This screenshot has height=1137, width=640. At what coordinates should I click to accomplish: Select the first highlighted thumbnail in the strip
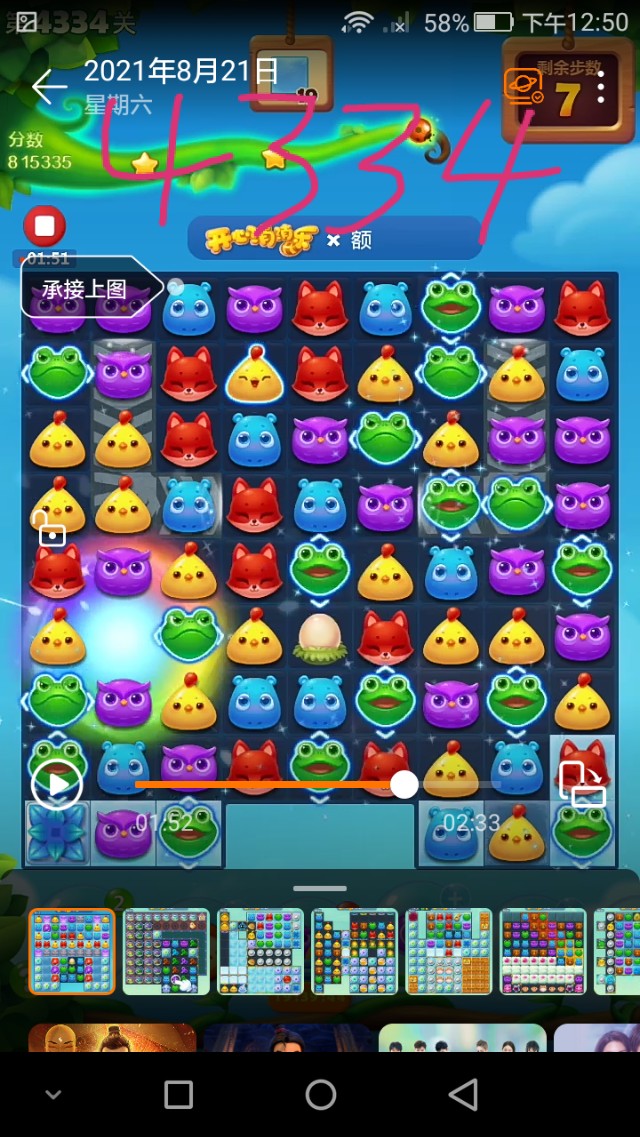(x=71, y=952)
